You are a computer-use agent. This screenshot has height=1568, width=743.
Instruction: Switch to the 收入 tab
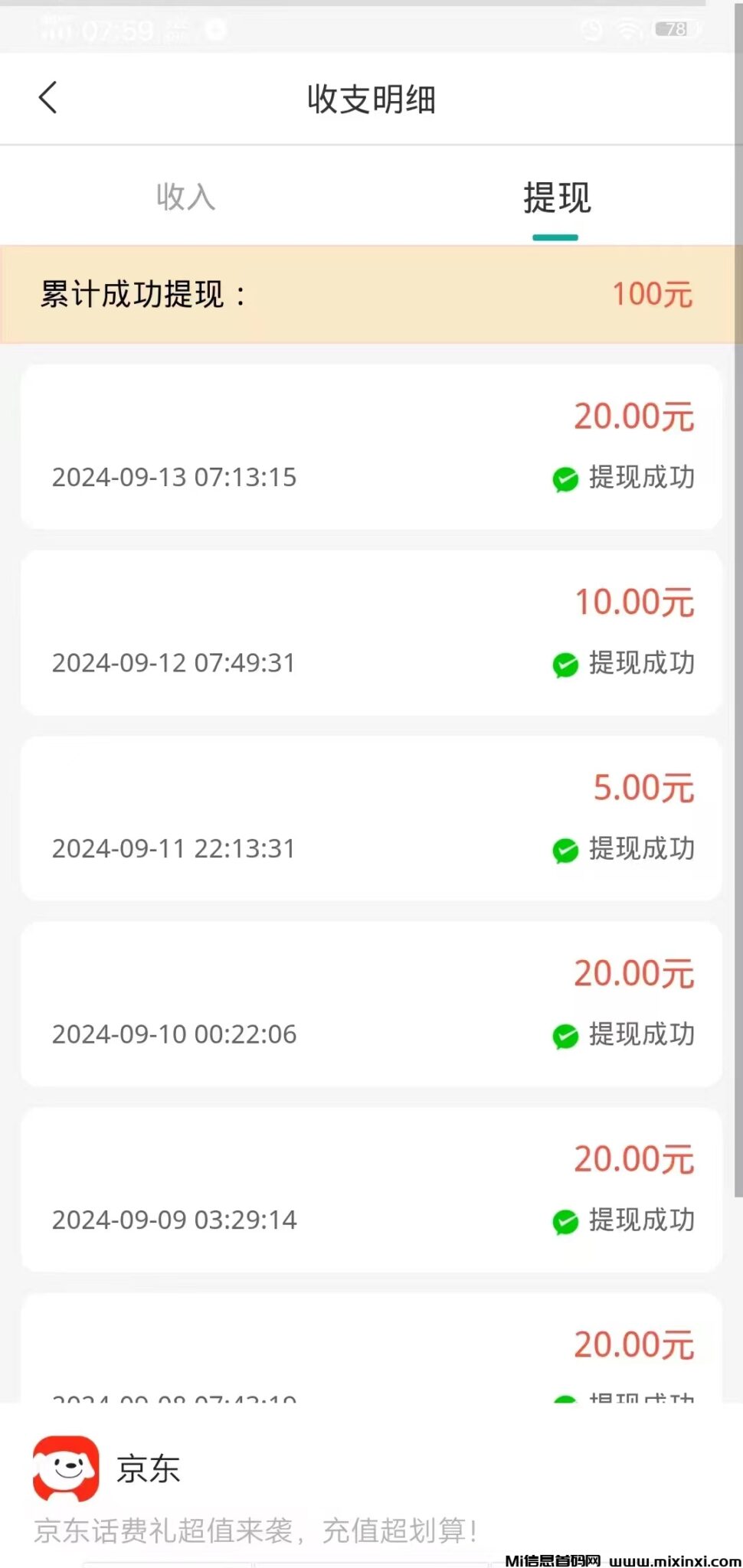(x=185, y=197)
